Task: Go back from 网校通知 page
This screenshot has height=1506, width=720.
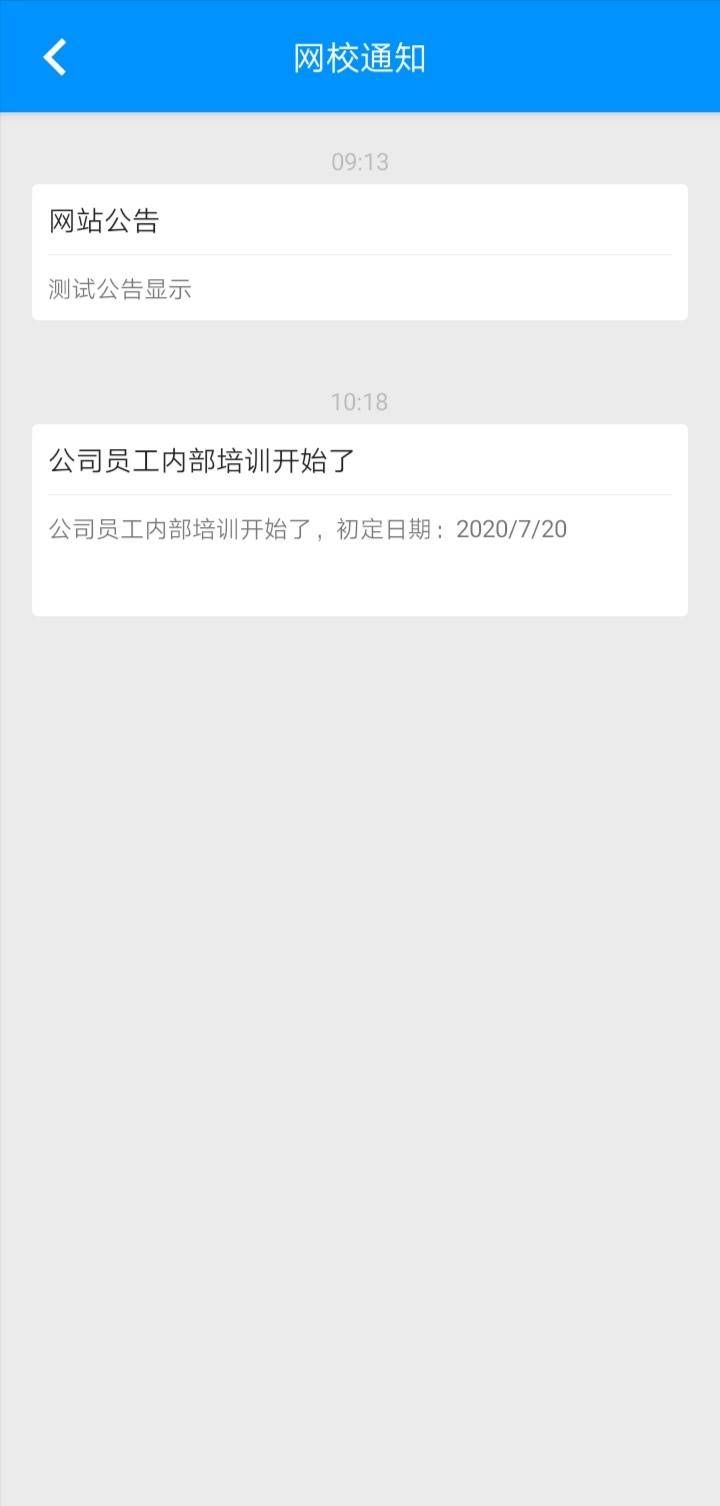Action: pos(55,57)
